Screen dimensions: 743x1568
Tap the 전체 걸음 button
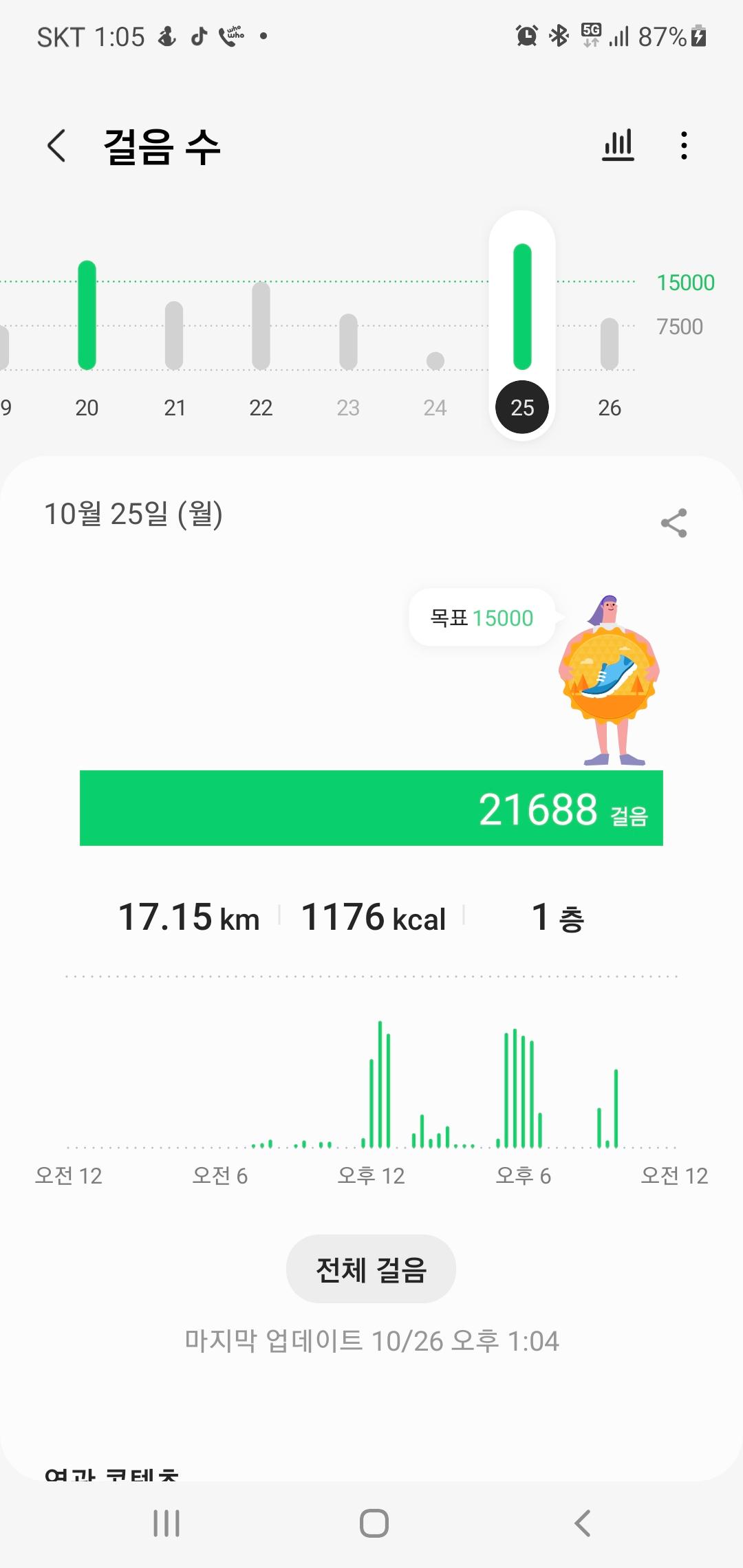[371, 1269]
